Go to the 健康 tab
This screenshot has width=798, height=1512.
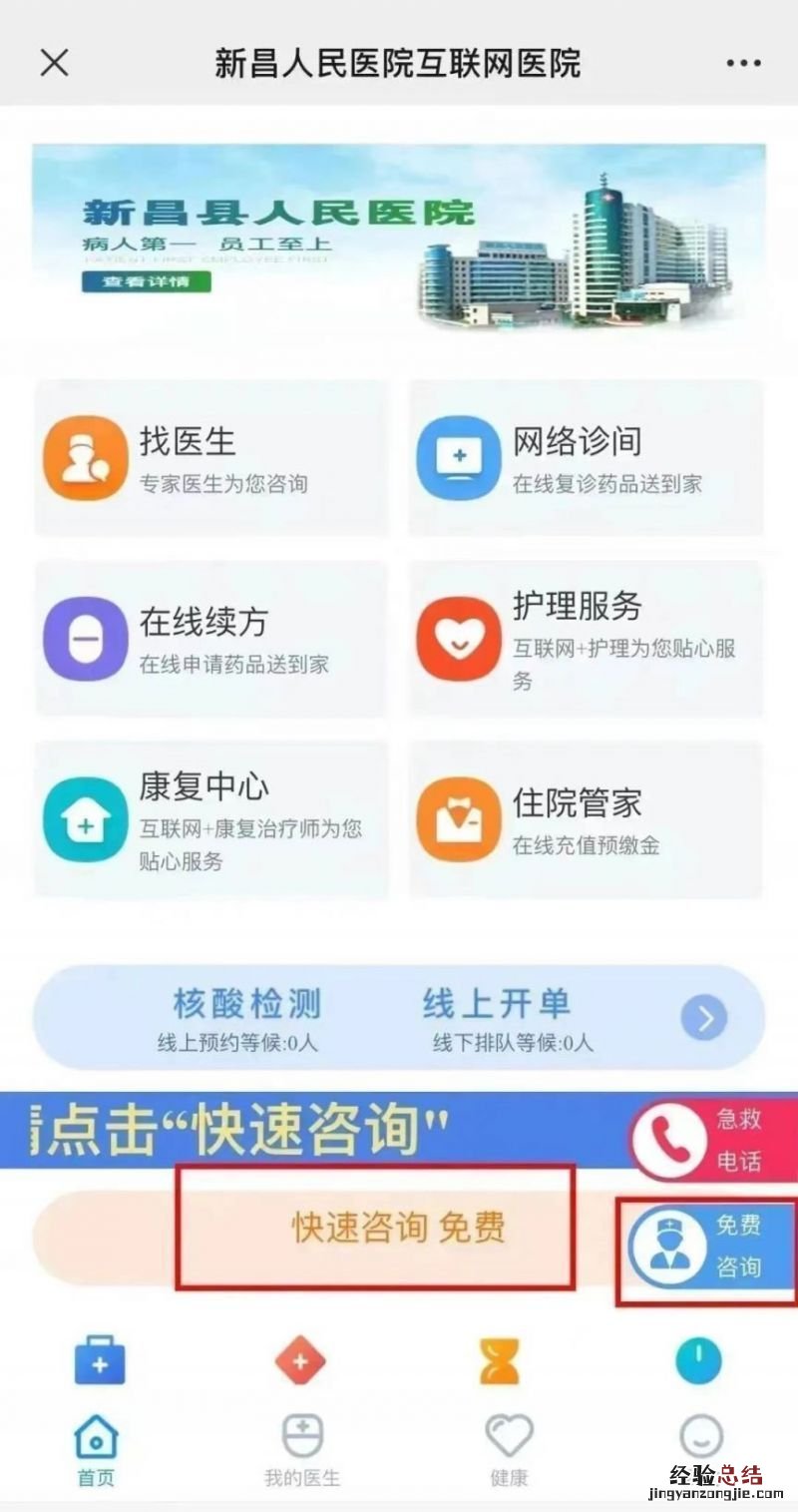508,1450
